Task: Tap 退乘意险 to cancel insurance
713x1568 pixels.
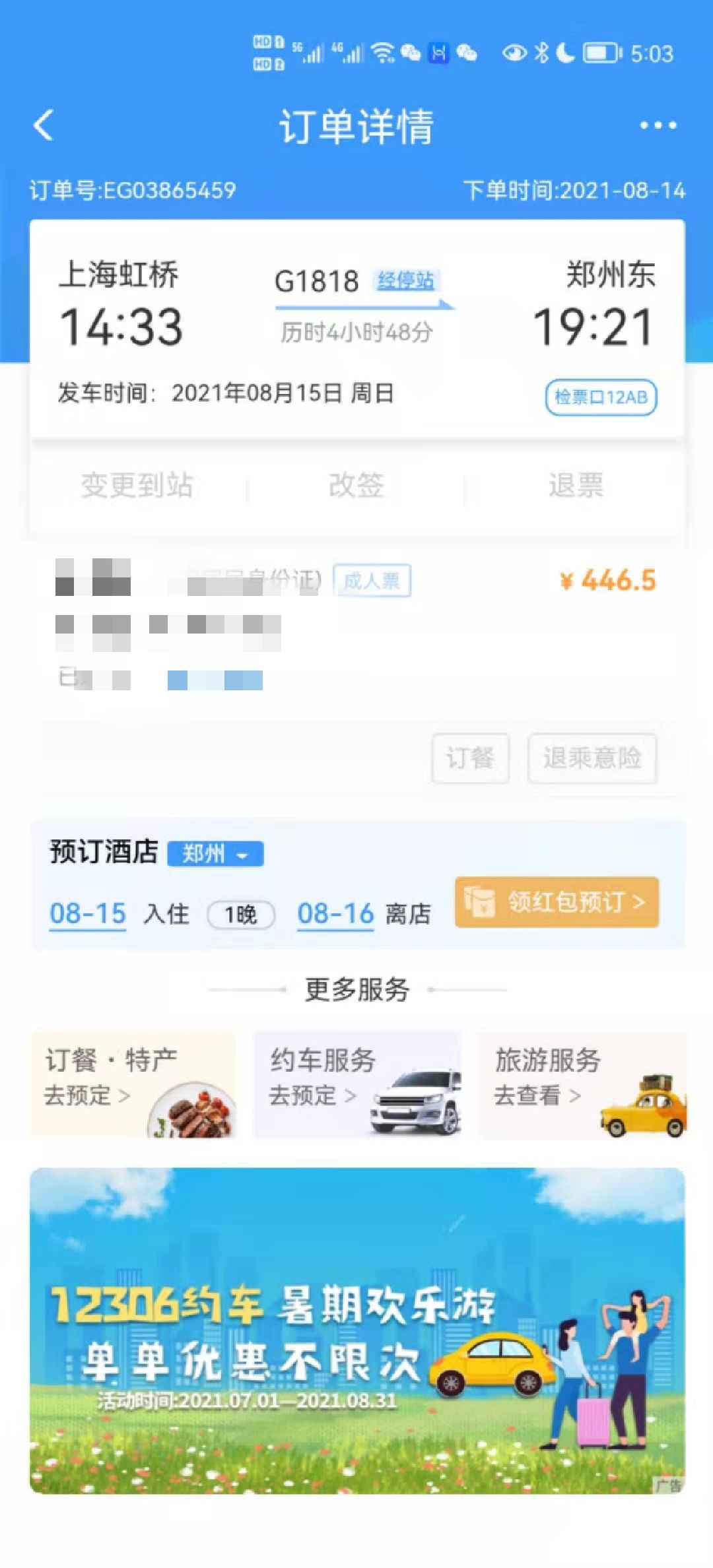Action: [592, 758]
